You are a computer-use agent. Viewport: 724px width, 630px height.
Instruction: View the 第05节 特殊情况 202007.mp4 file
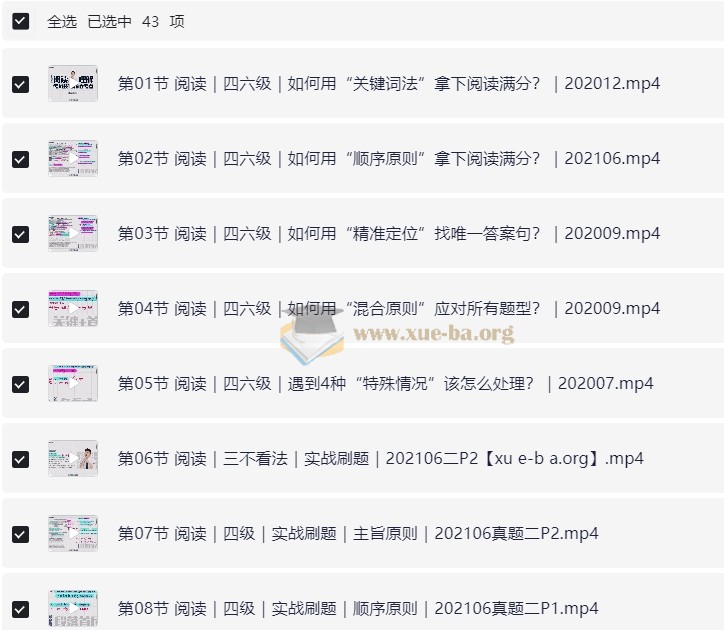click(x=385, y=384)
